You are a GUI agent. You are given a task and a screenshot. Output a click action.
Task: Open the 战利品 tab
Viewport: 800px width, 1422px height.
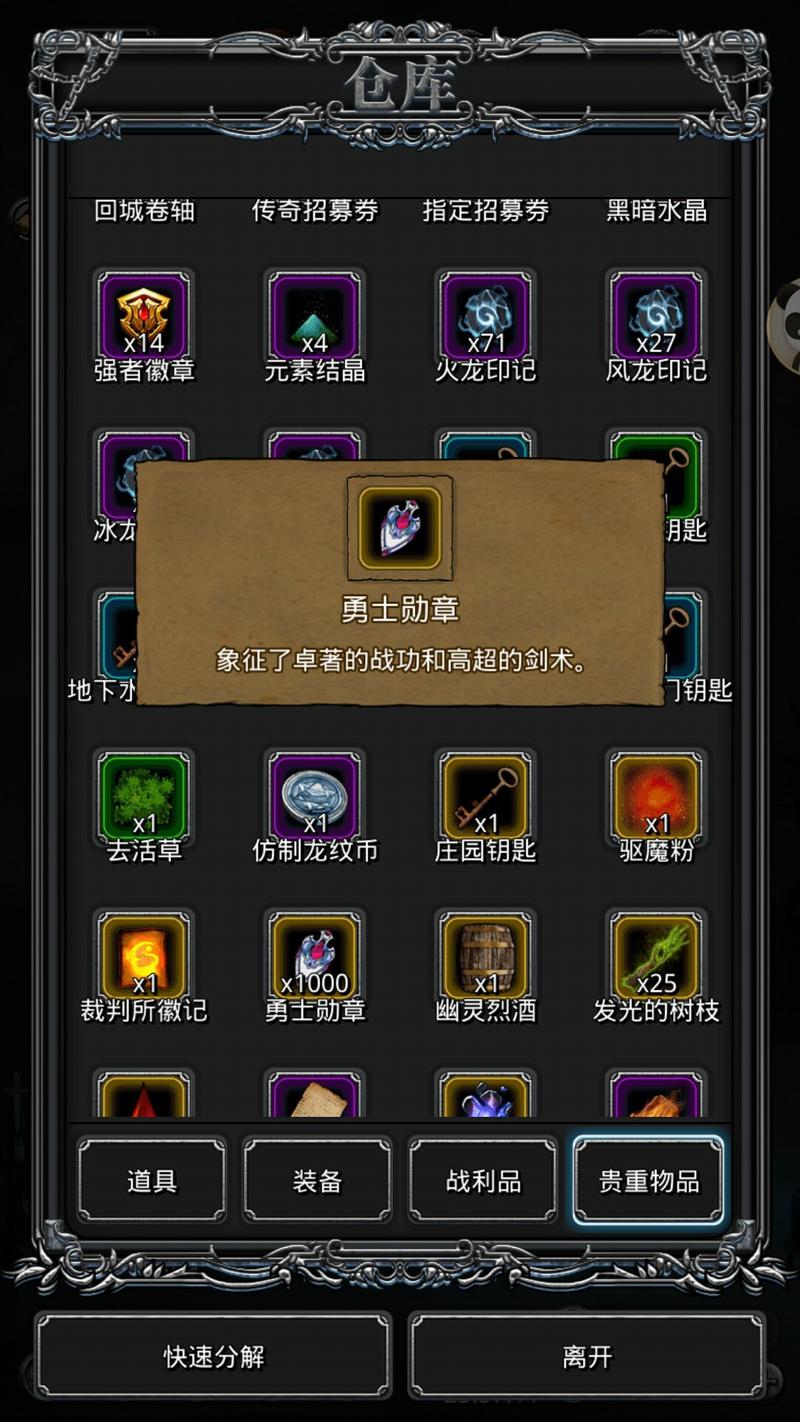click(x=483, y=1180)
